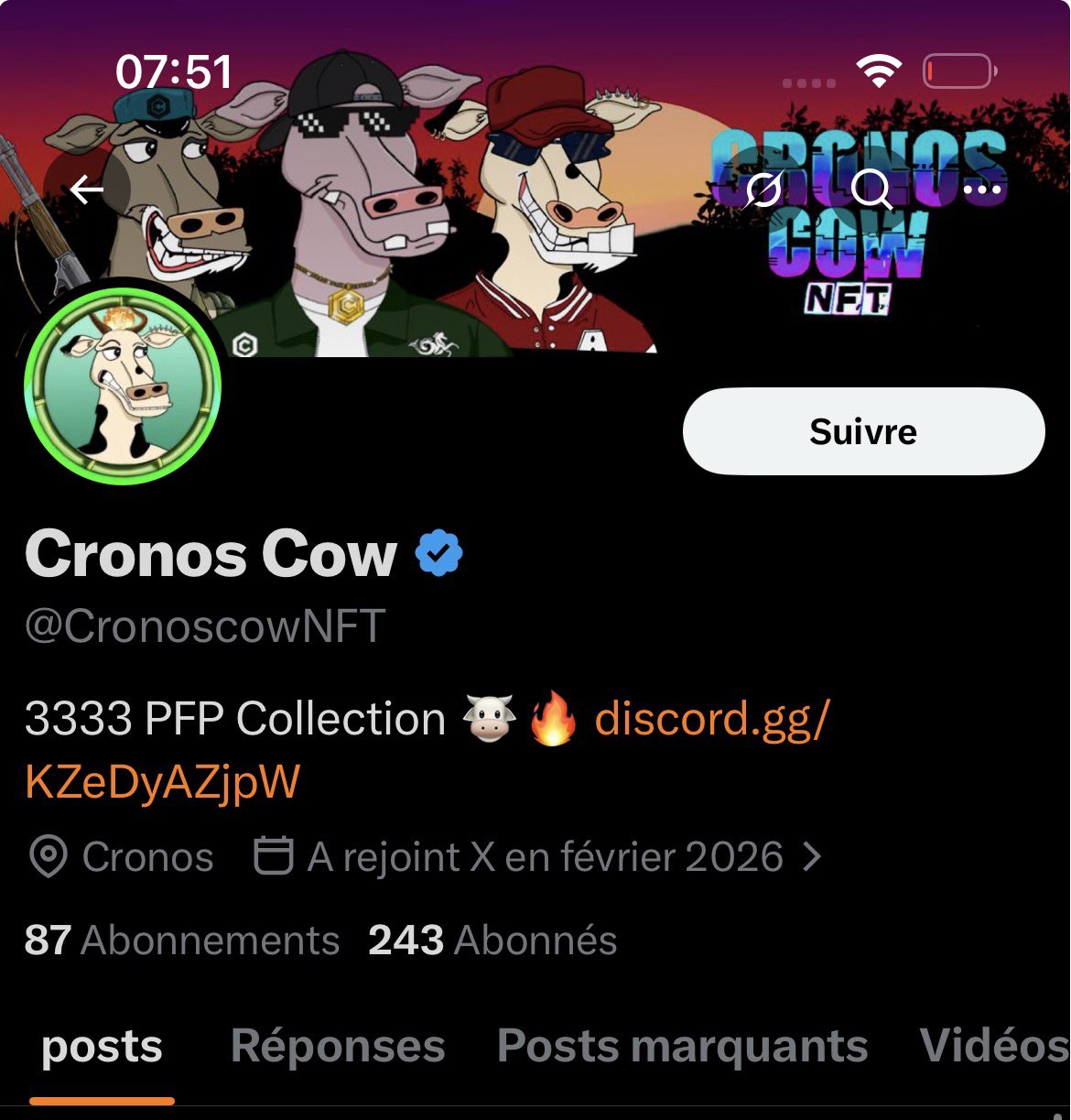Screen dimensions: 1071x1120
Task: Open the Cronos Cow profile picture
Action: click(123, 386)
